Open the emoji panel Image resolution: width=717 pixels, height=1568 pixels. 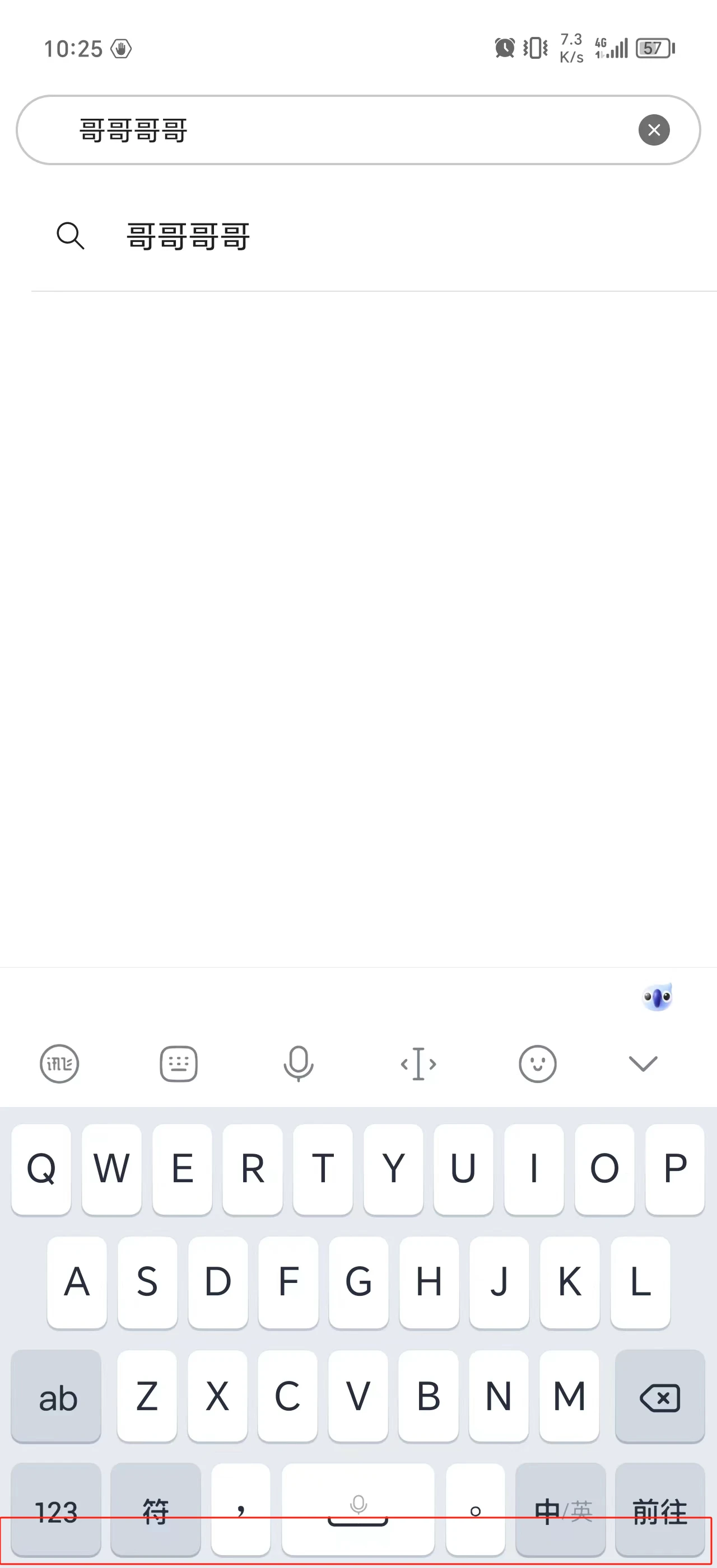point(537,1063)
